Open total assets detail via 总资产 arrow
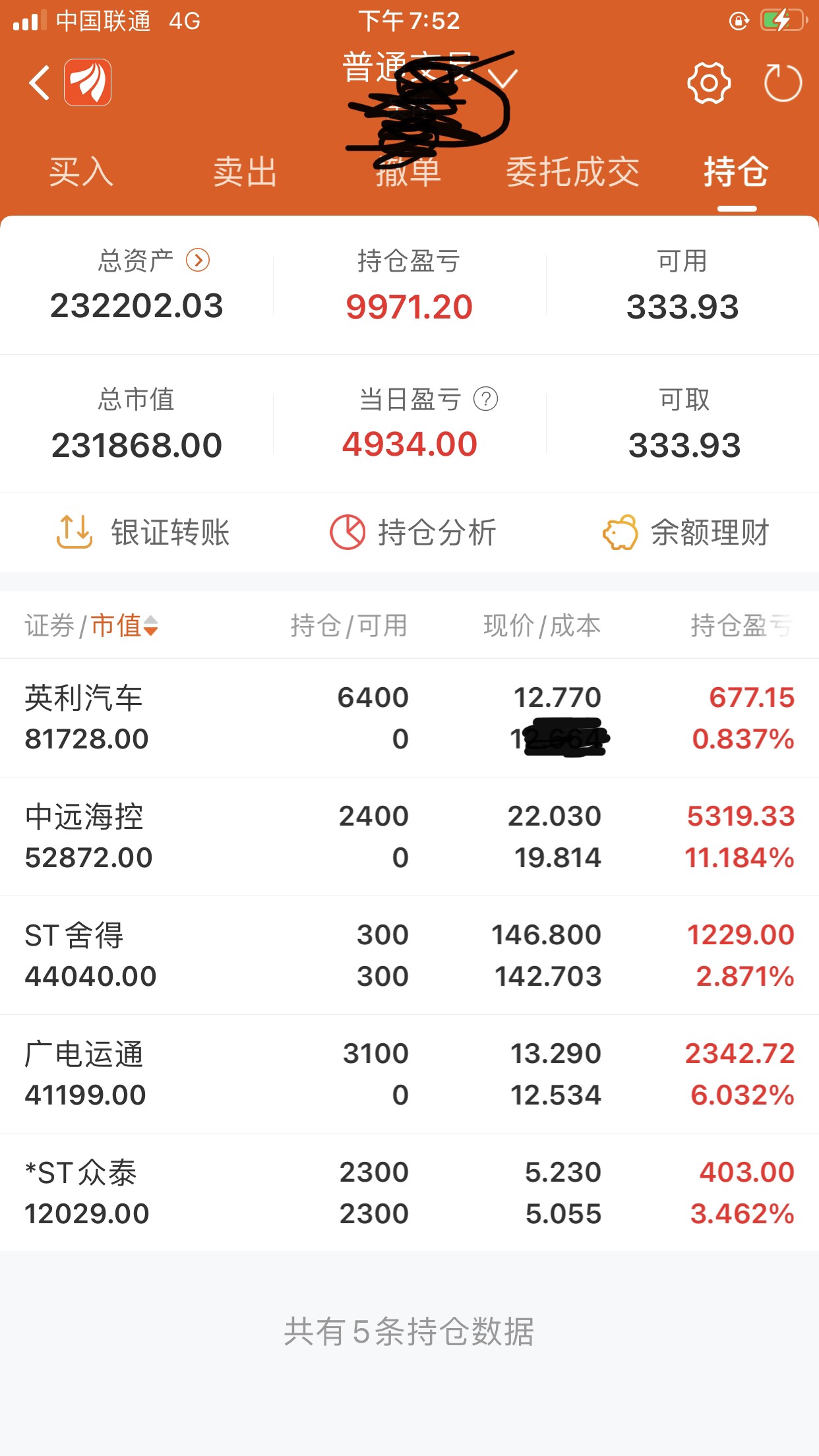Image resolution: width=819 pixels, height=1456 pixels. (x=197, y=261)
